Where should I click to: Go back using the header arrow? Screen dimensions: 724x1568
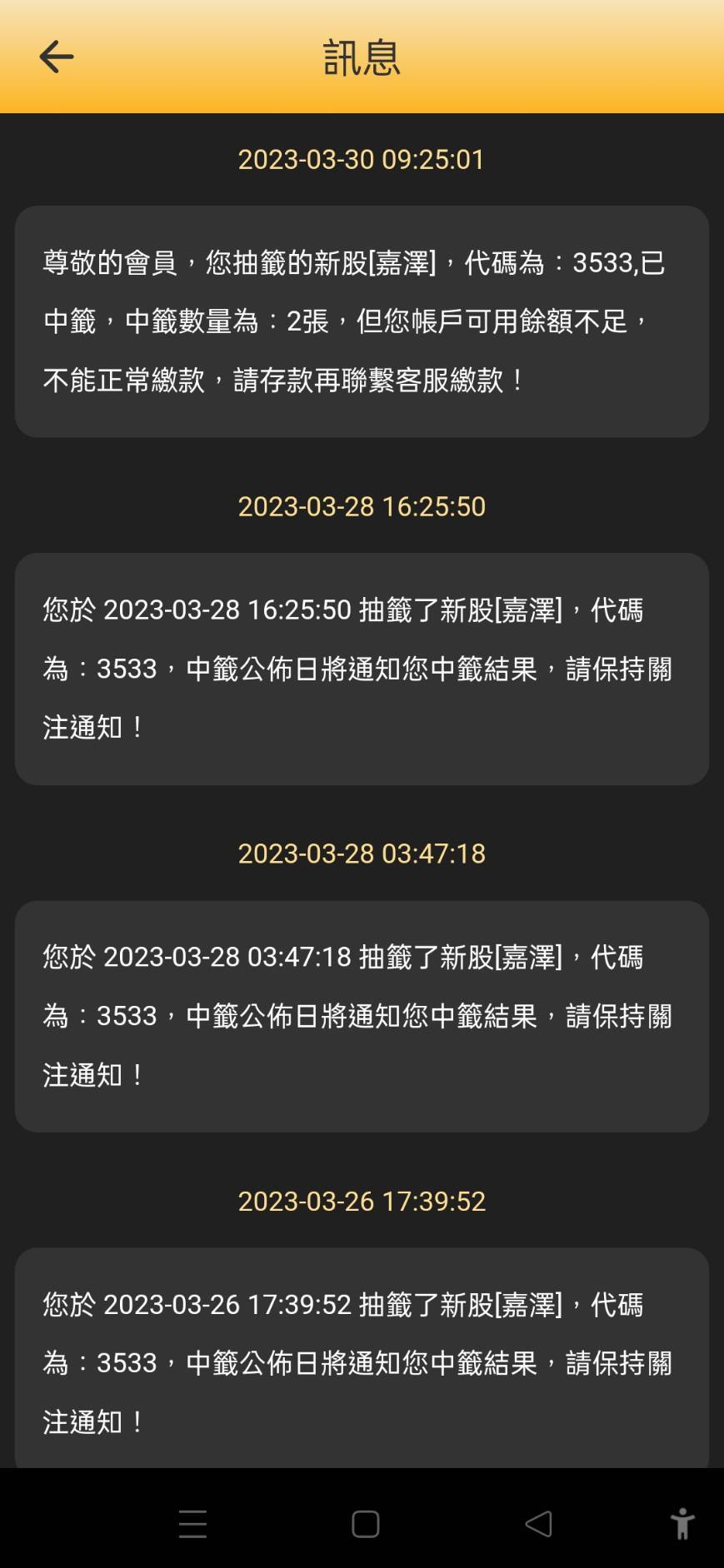(57, 57)
